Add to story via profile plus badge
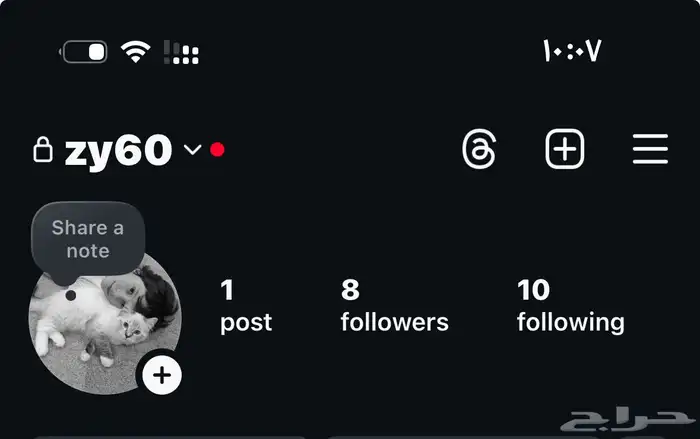 [x=162, y=376]
